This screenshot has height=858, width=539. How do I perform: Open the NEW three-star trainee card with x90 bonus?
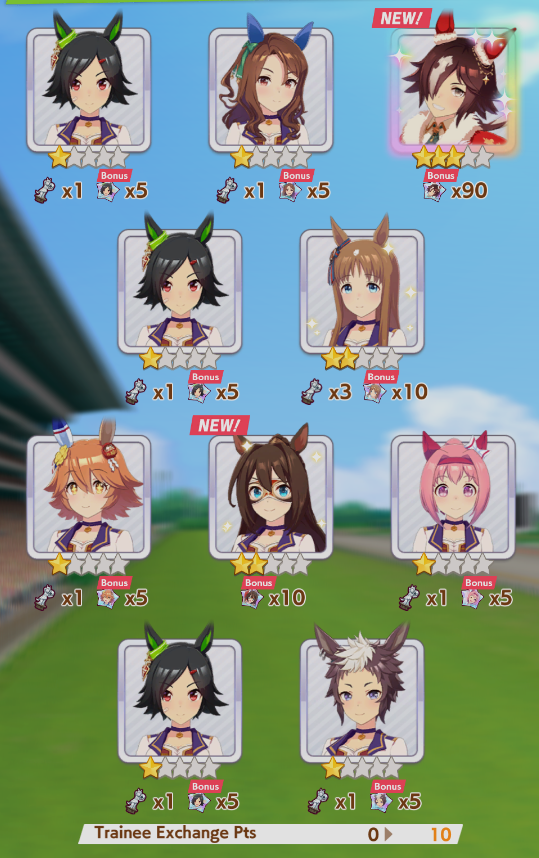(x=453, y=90)
